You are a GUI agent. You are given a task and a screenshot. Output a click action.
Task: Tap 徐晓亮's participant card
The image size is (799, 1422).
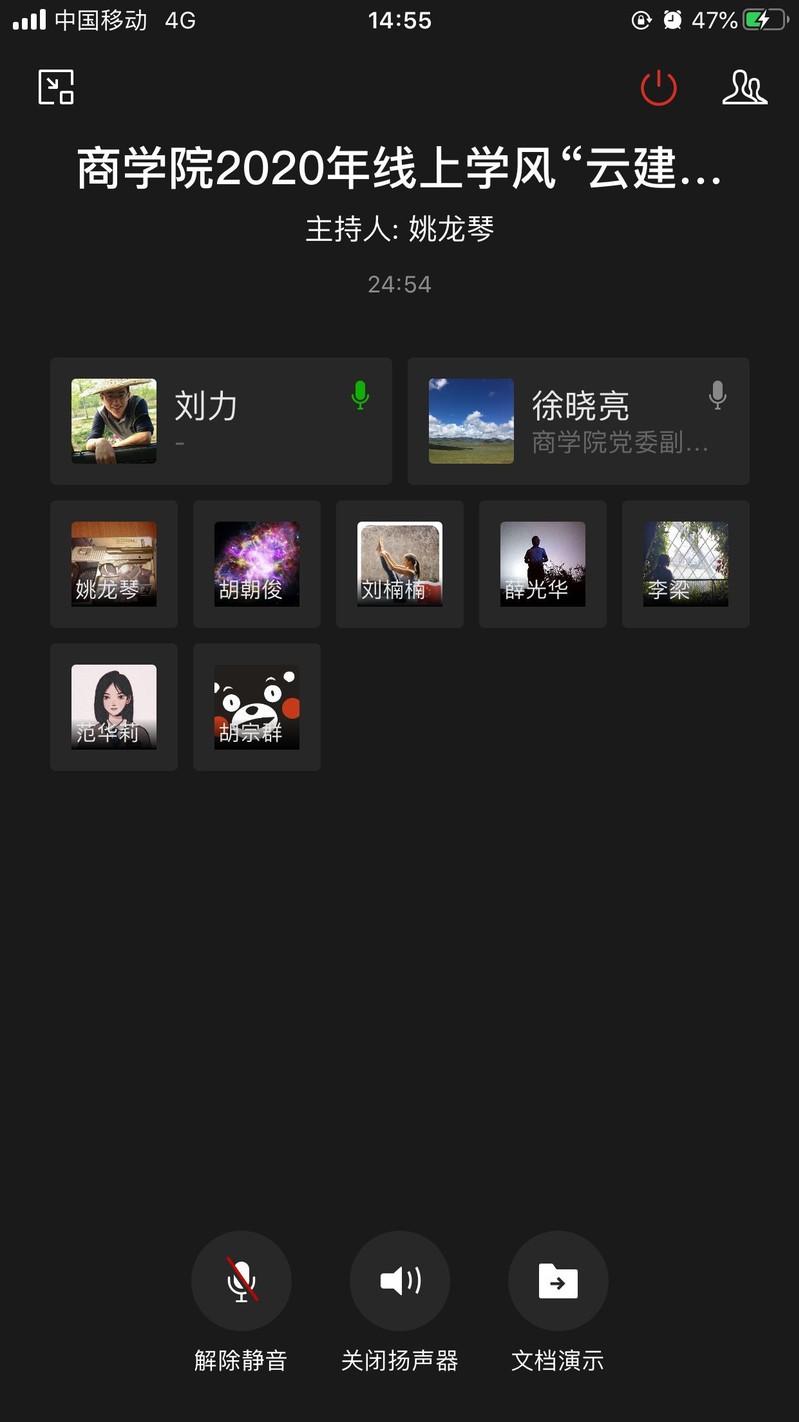[x=578, y=421]
